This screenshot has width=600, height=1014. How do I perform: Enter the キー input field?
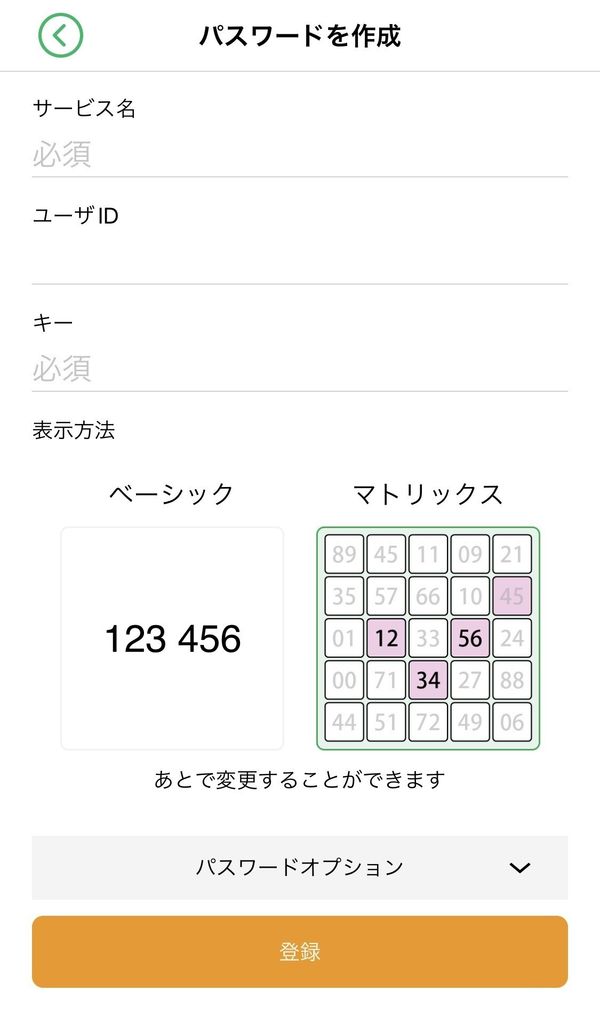(300, 369)
